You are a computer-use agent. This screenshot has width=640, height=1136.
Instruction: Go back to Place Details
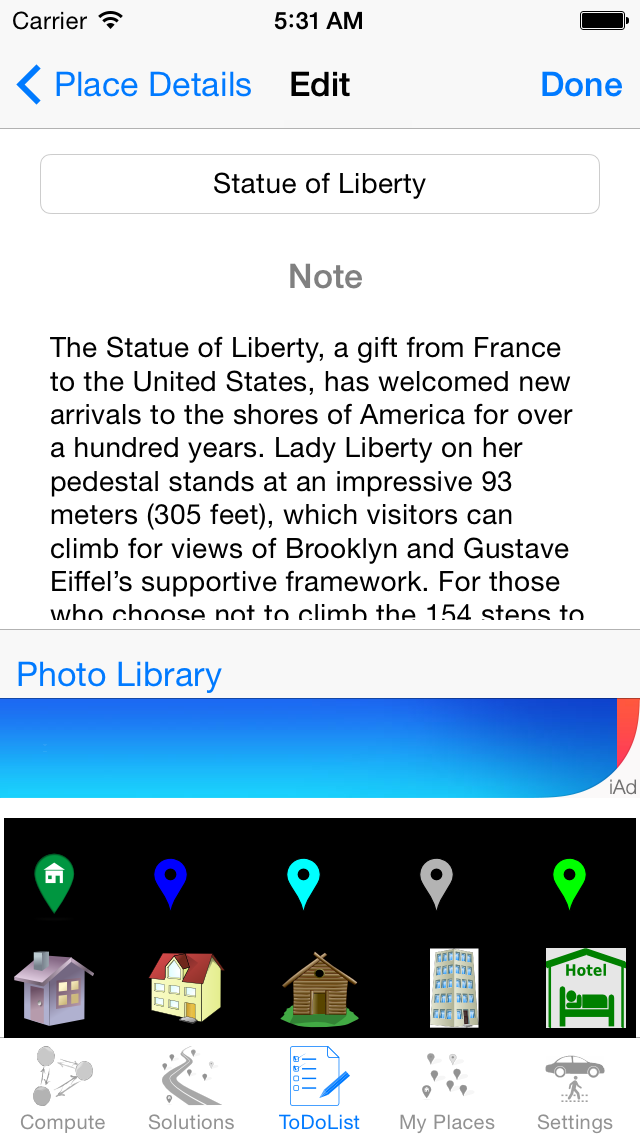134,85
